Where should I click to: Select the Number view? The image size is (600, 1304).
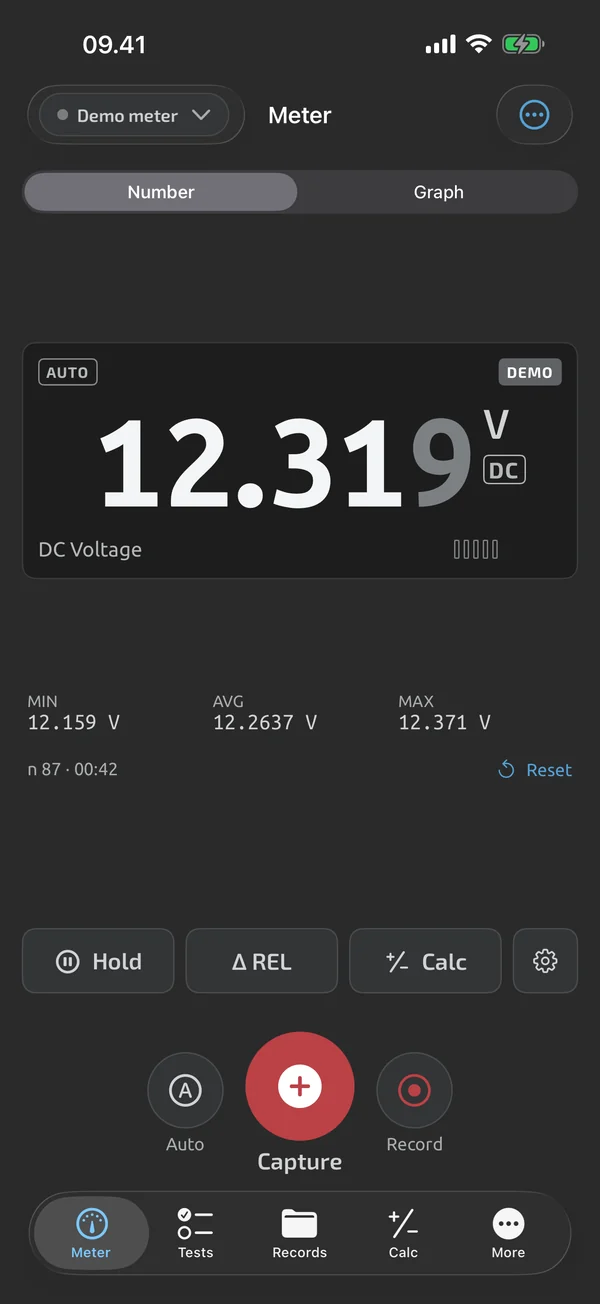pyautogui.click(x=161, y=192)
